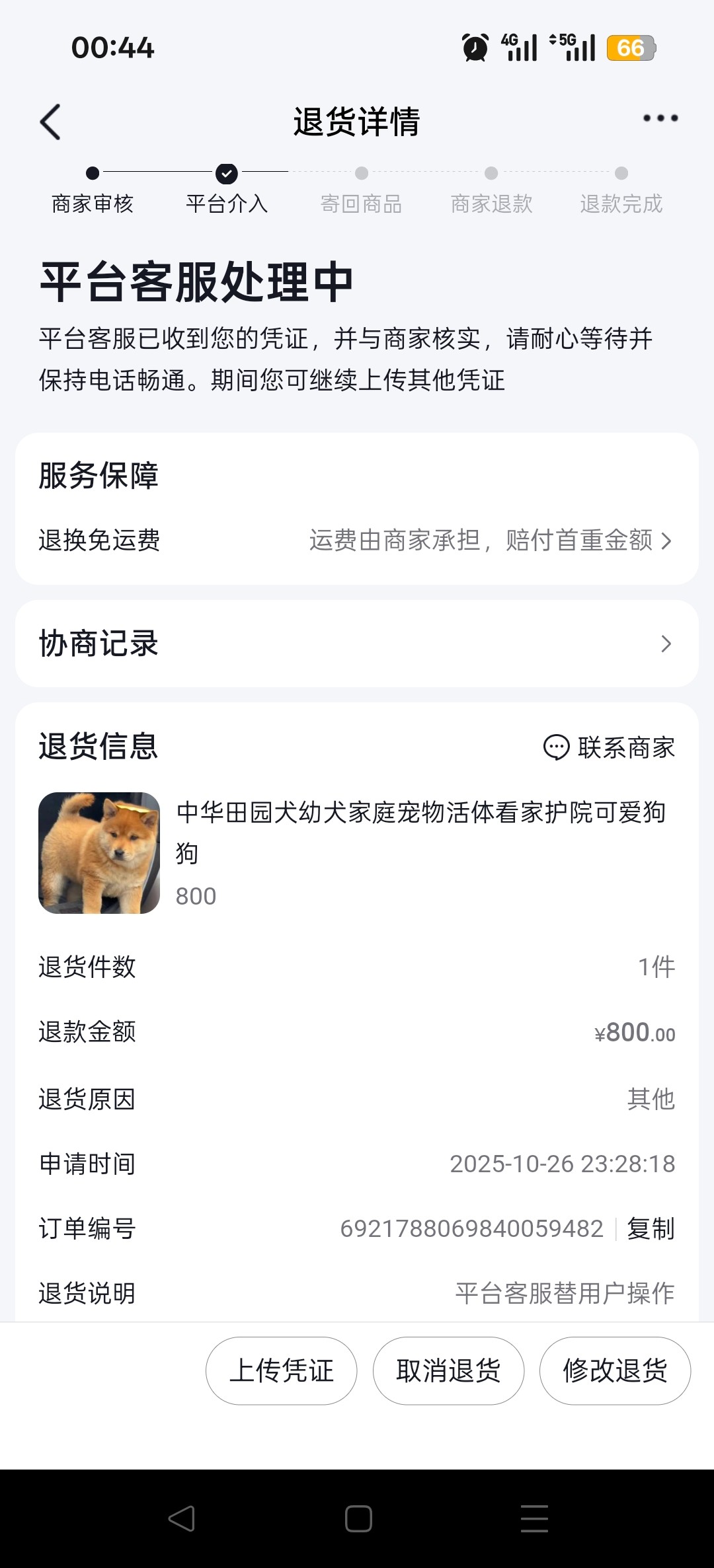Open the three-dot overflow menu
Viewport: 714px width, 1568px height.
660,118
